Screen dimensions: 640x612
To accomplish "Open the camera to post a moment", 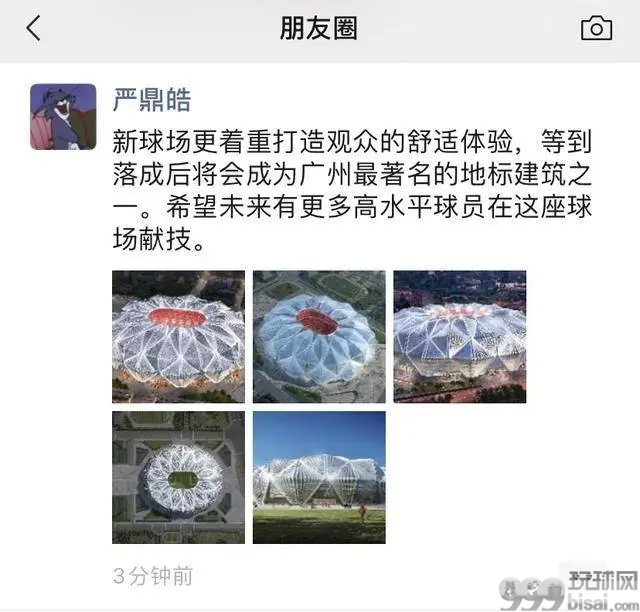I will 596,28.
